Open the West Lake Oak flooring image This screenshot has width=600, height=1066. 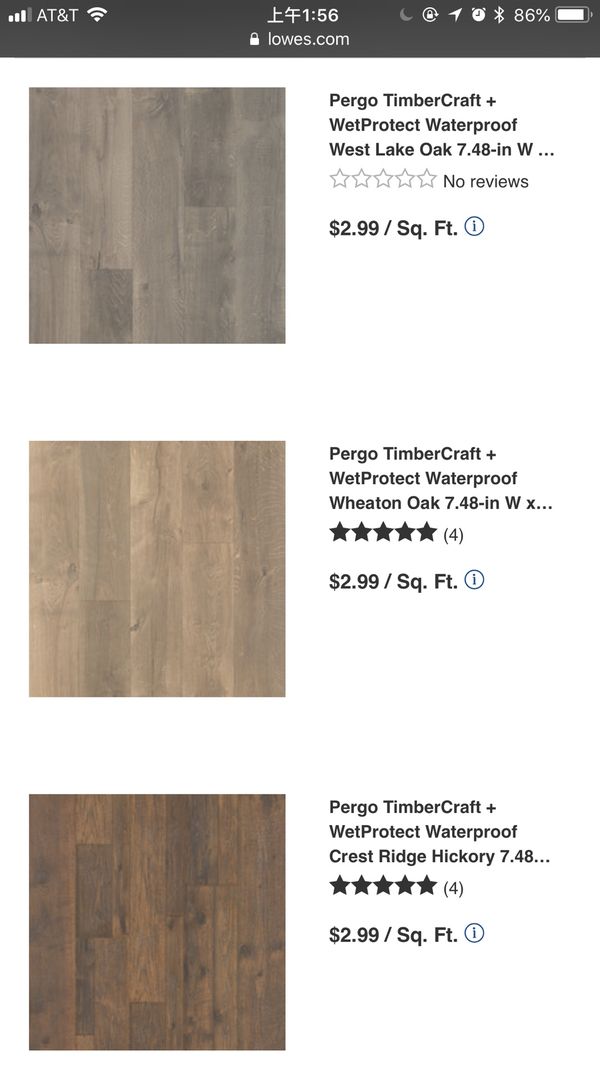tap(157, 216)
